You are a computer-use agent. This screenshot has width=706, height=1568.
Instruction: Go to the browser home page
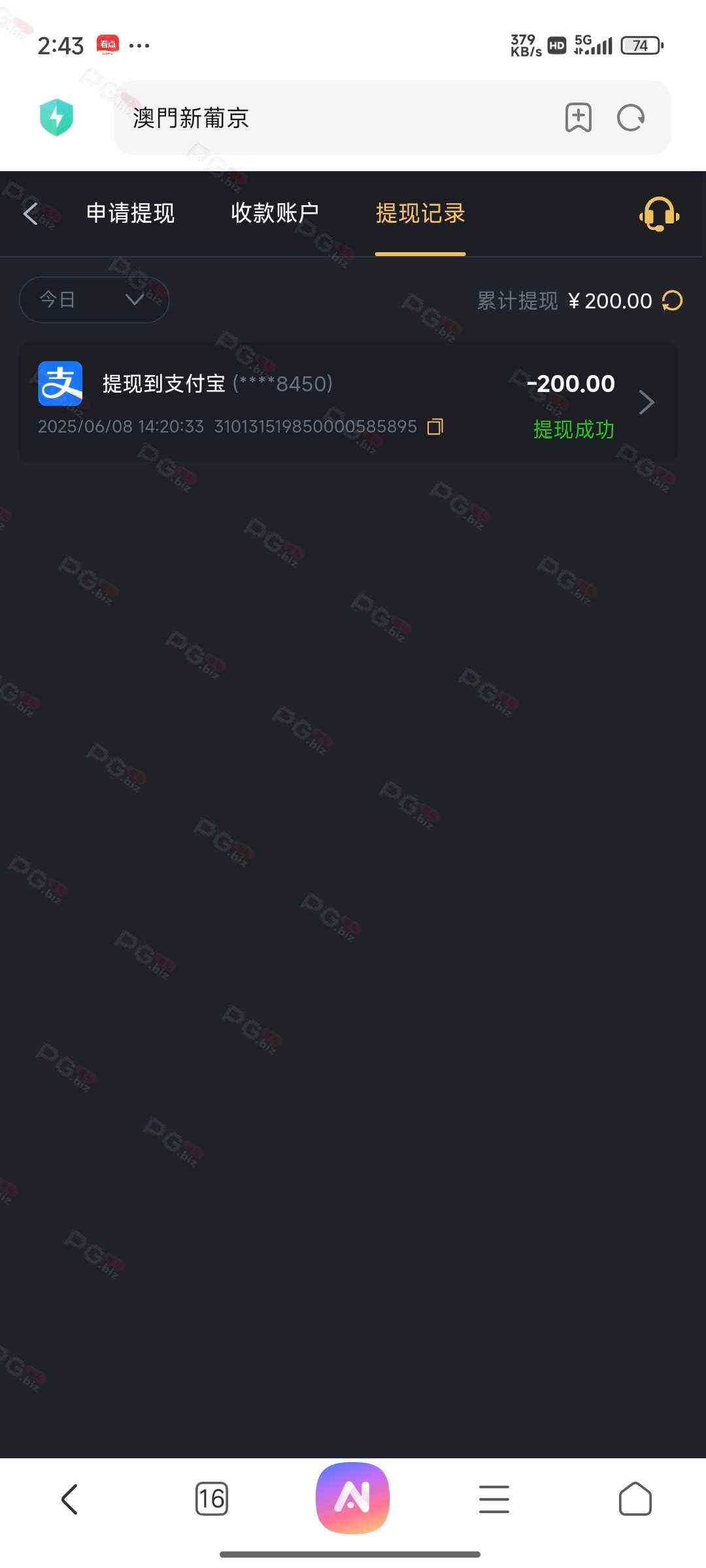(635, 1499)
